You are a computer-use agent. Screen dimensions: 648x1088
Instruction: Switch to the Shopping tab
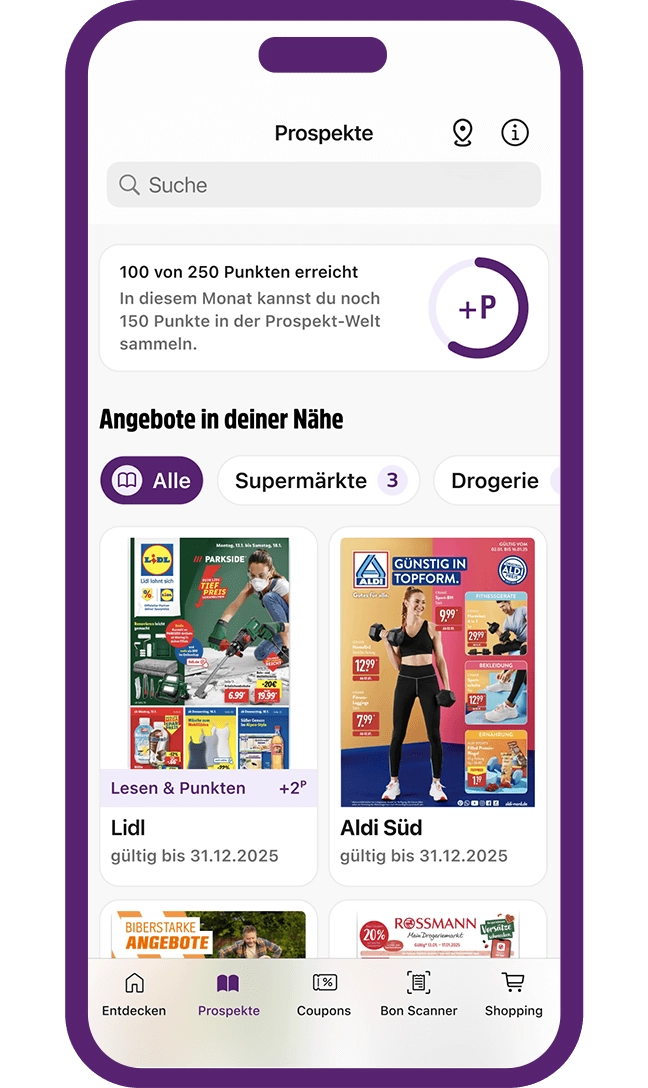513,995
